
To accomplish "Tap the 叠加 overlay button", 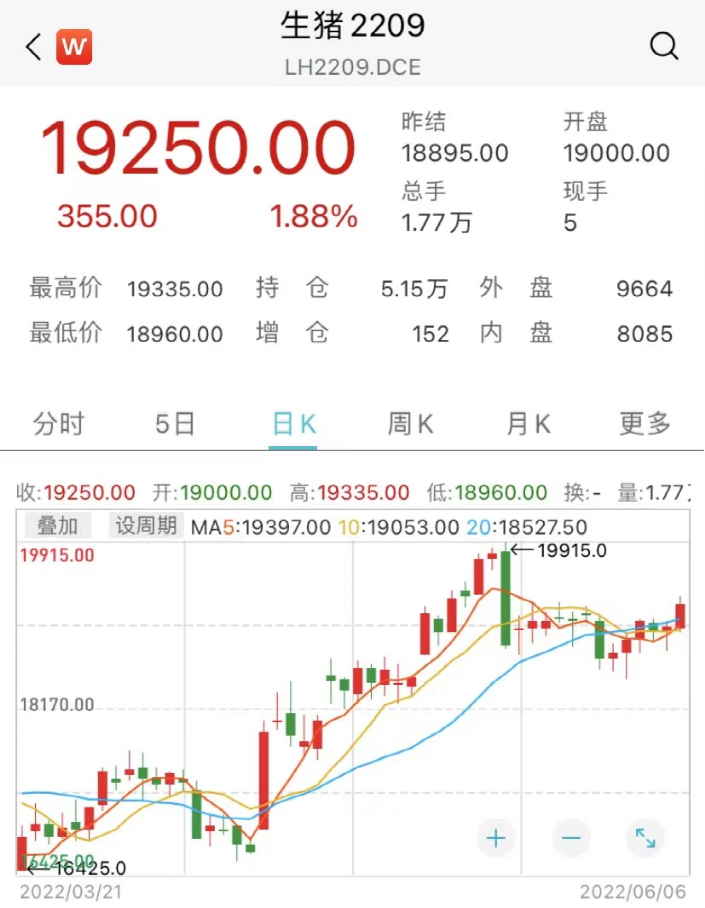I will (x=58, y=526).
